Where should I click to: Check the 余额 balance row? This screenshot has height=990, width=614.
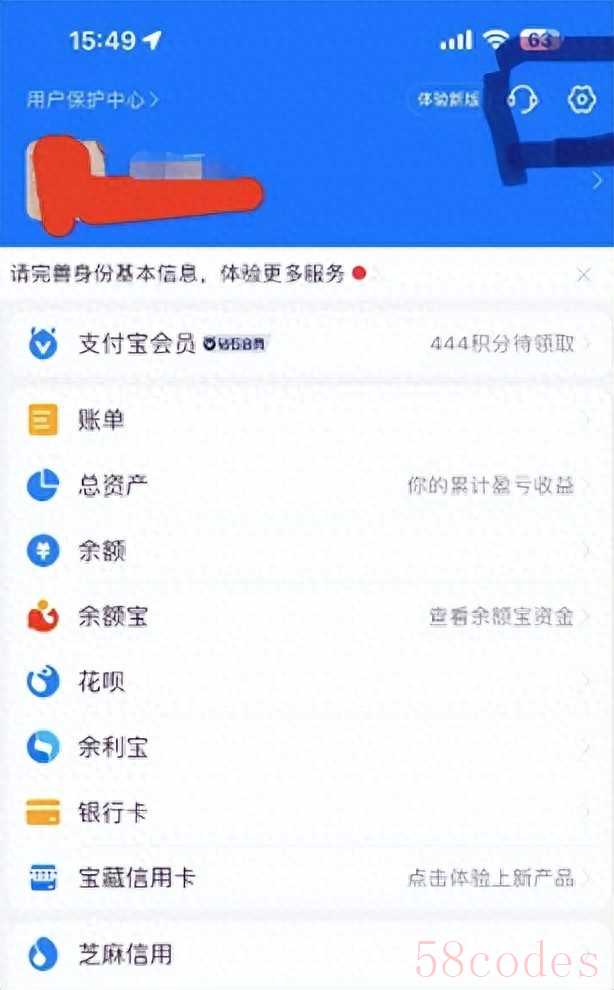coord(300,551)
